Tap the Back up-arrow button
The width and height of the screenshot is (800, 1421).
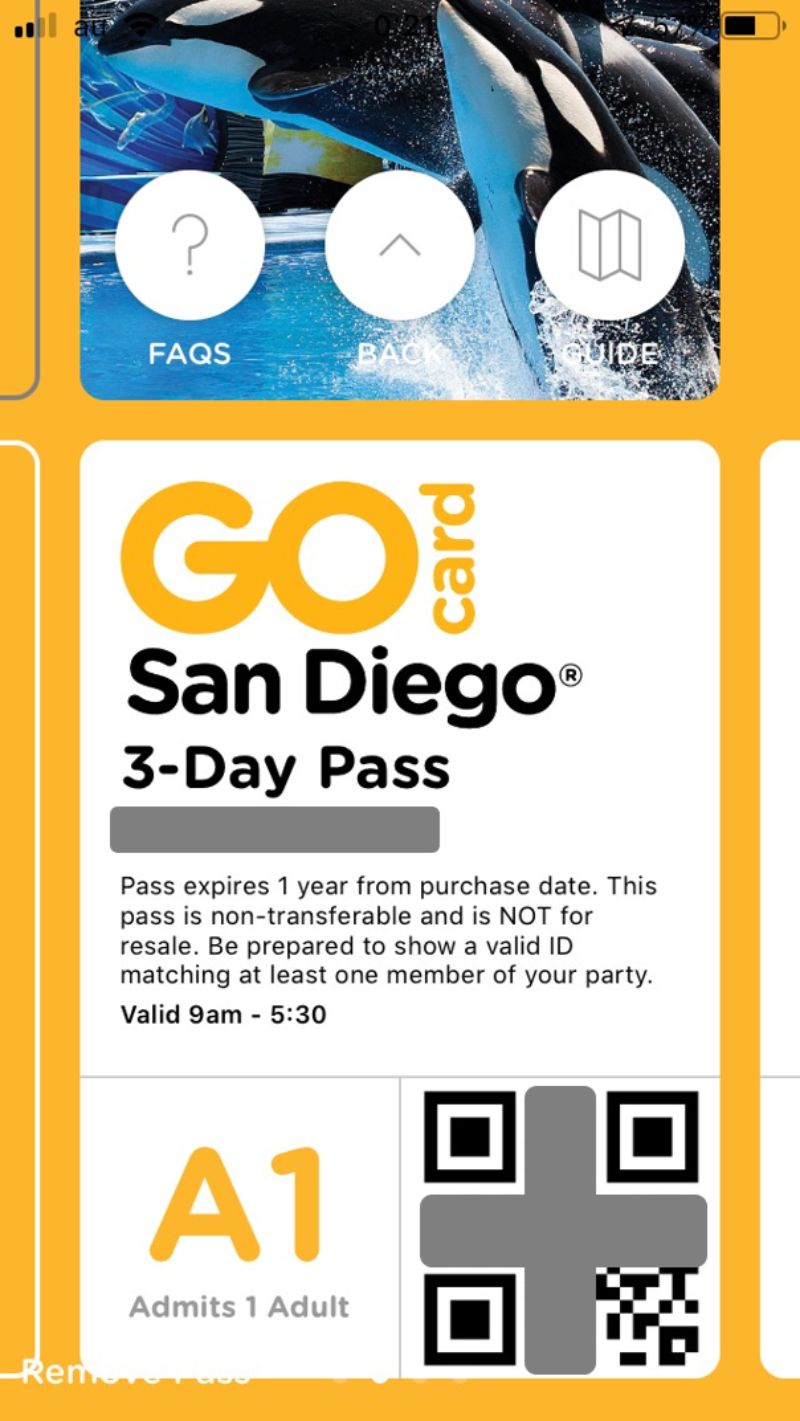(400, 246)
